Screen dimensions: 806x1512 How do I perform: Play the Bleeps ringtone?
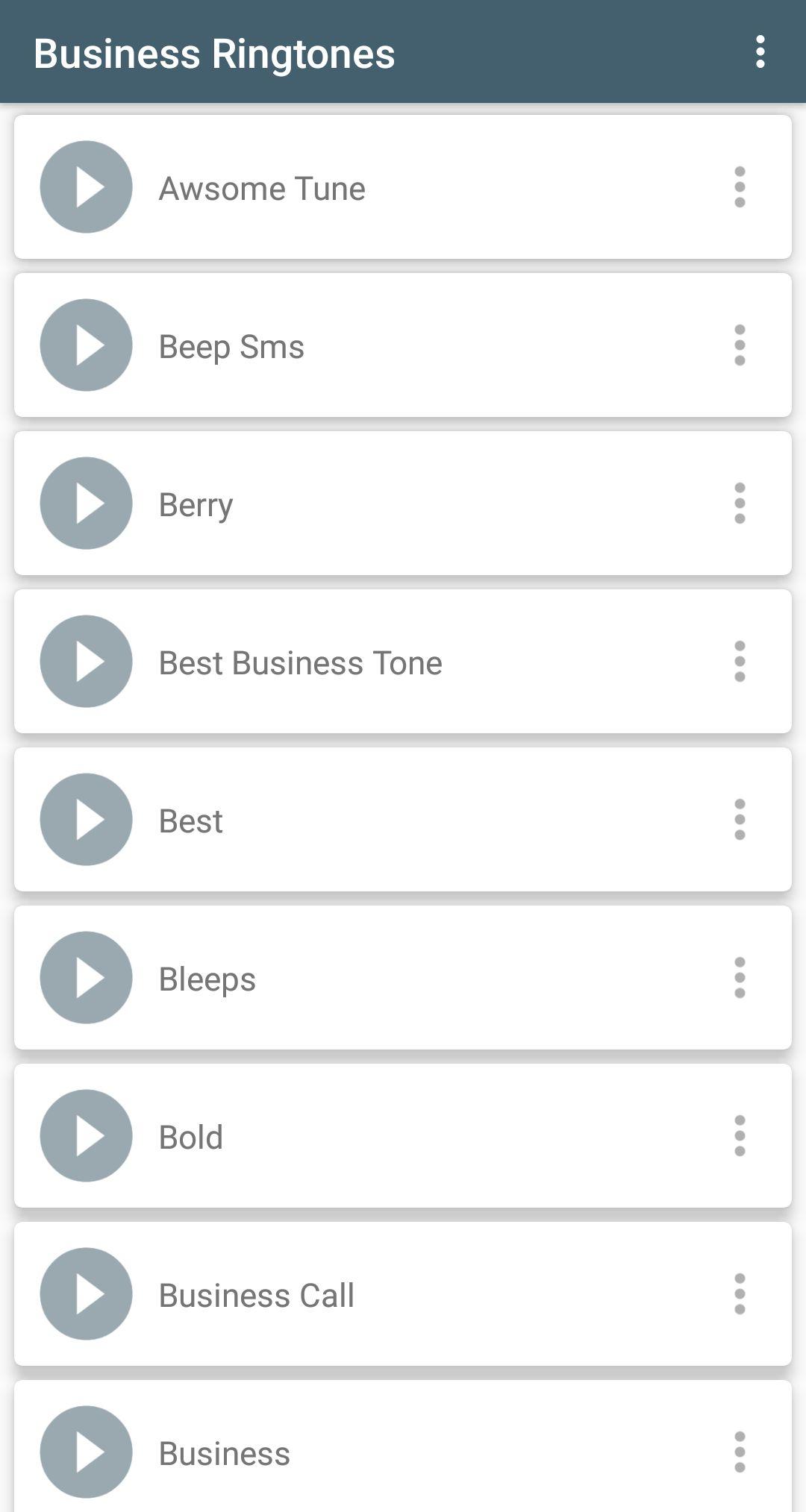click(x=87, y=978)
